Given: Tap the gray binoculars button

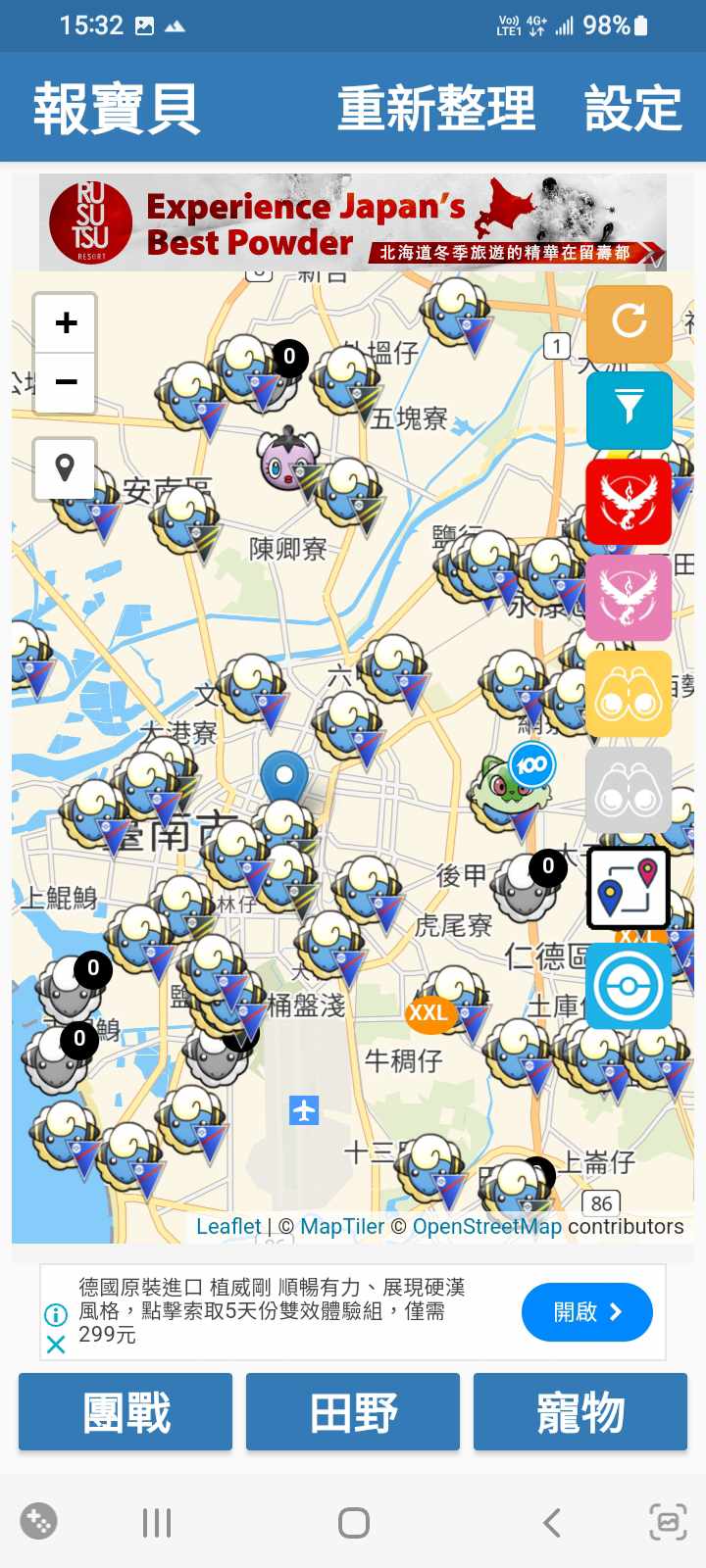Looking at the screenshot, I should 629,791.
